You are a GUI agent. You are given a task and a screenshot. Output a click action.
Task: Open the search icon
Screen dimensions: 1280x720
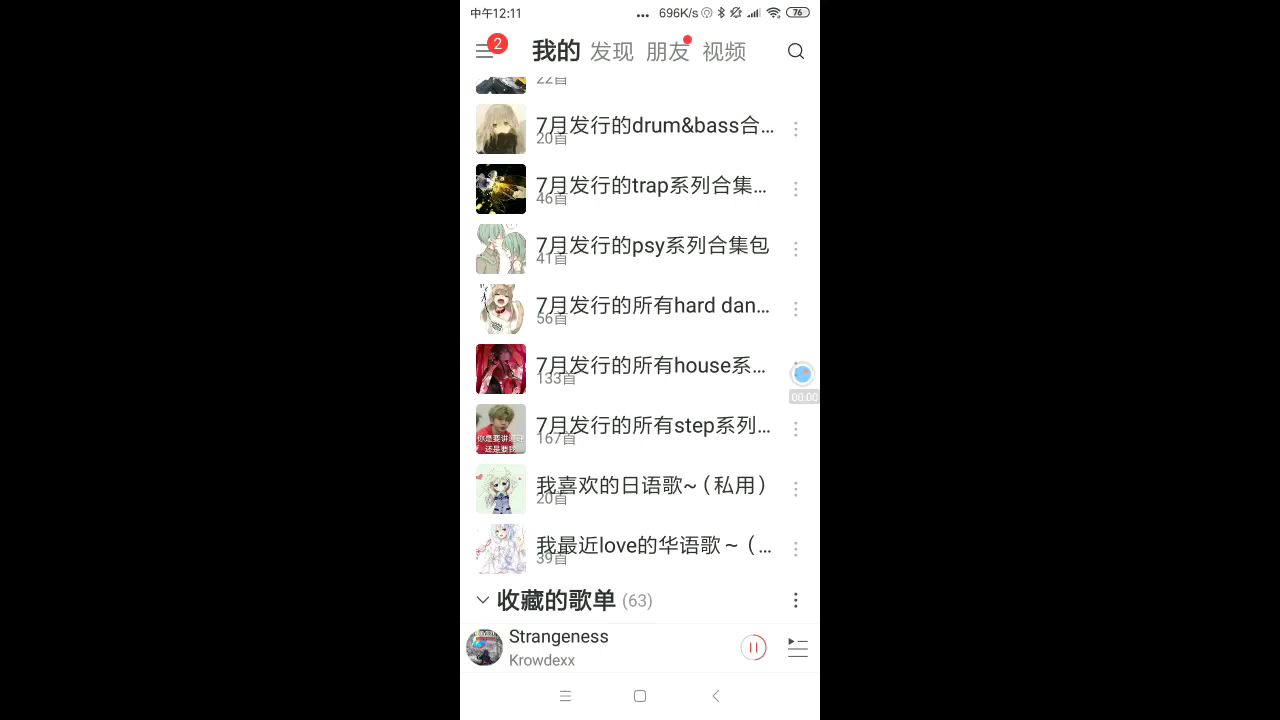coord(796,52)
